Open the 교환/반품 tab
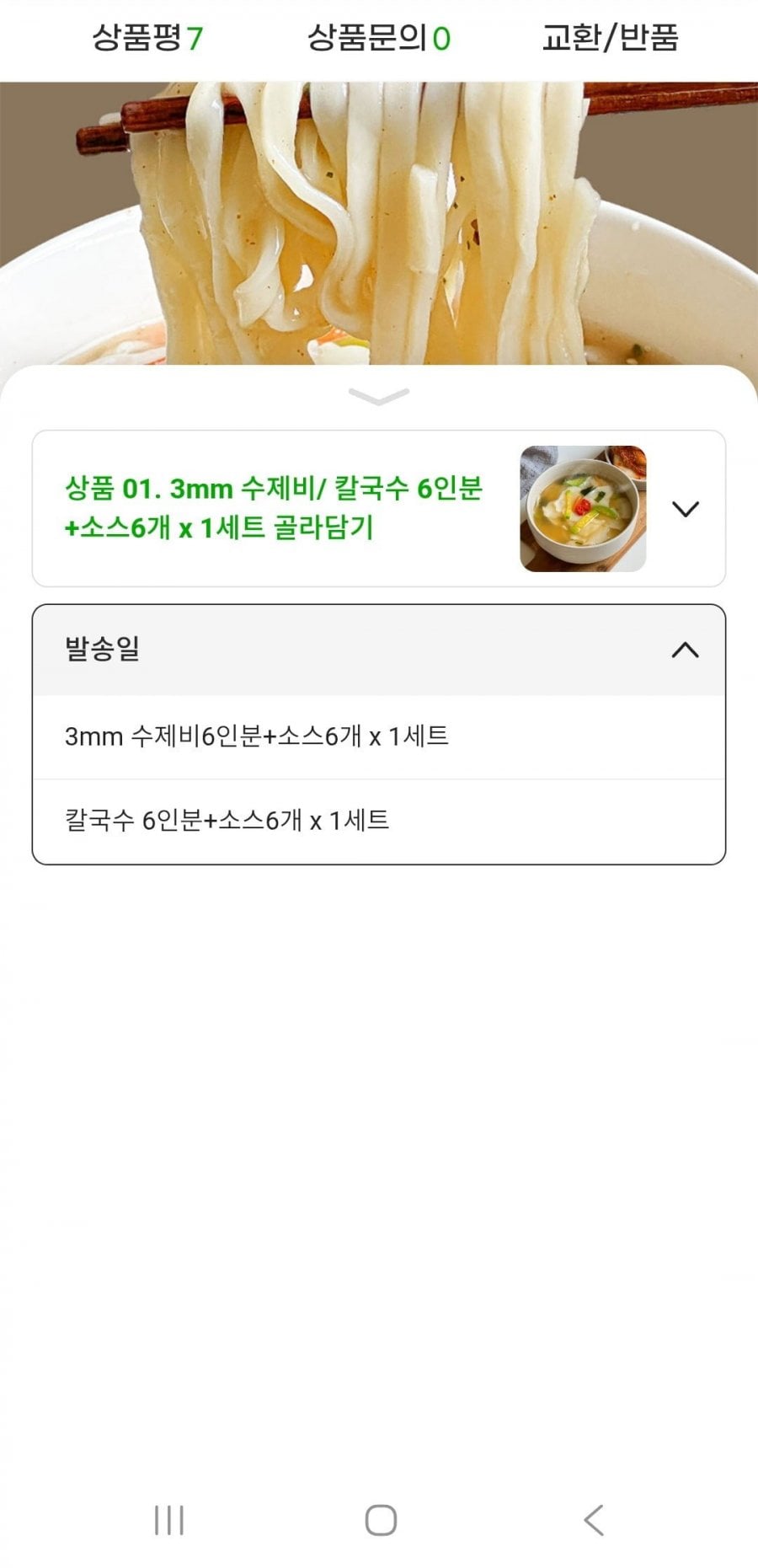Screen dimensions: 758x1568 pos(610,38)
